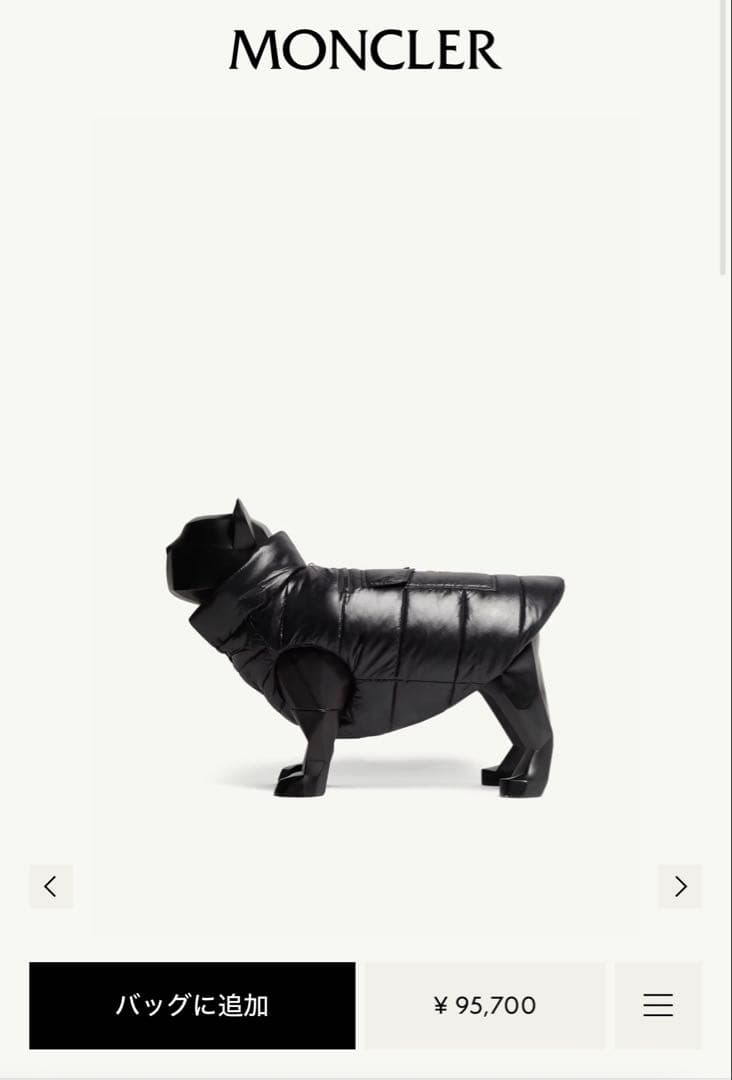Tap the right-facing arrow below the product photo
732x1080 pixels.
tap(679, 885)
